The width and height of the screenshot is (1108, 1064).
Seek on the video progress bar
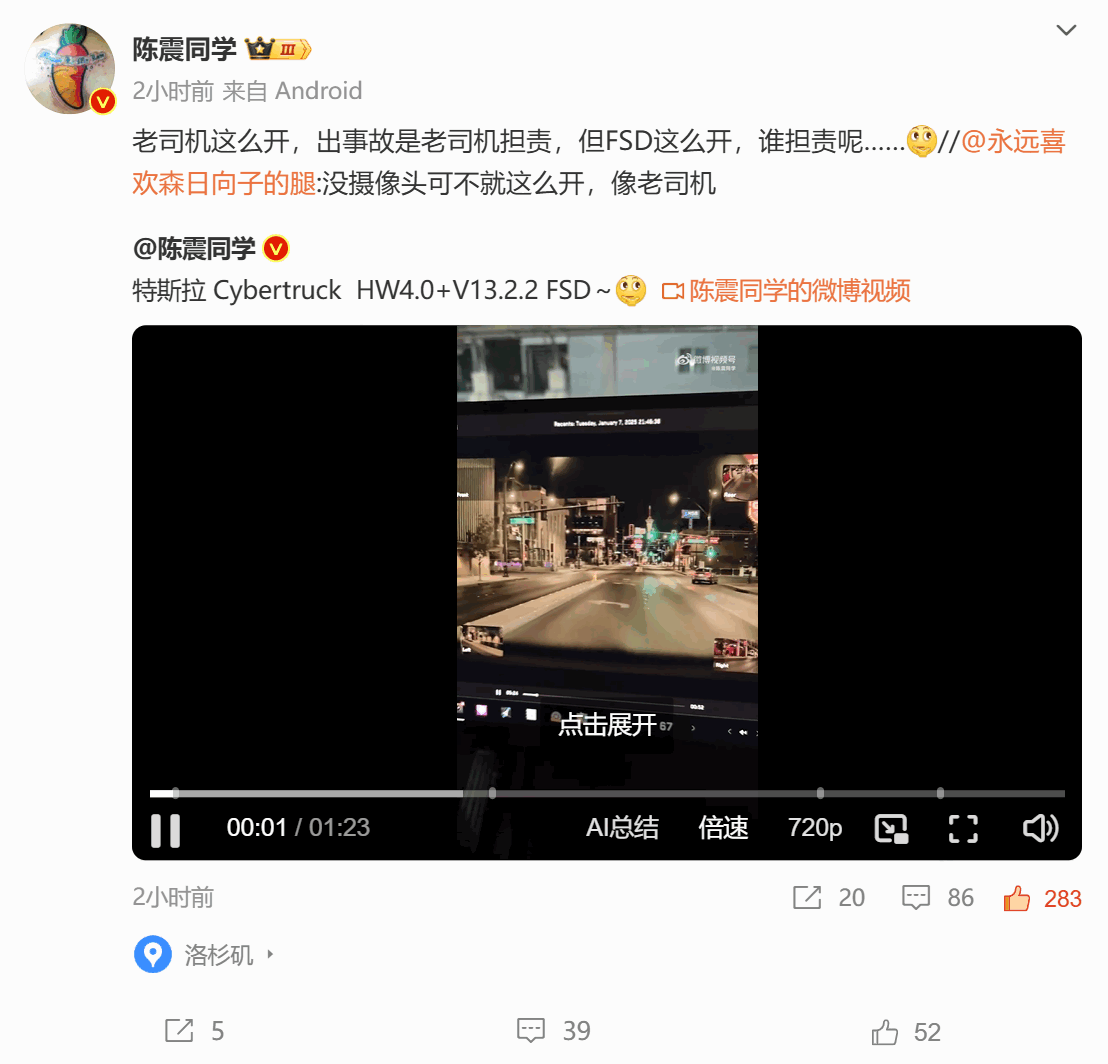coord(606,793)
